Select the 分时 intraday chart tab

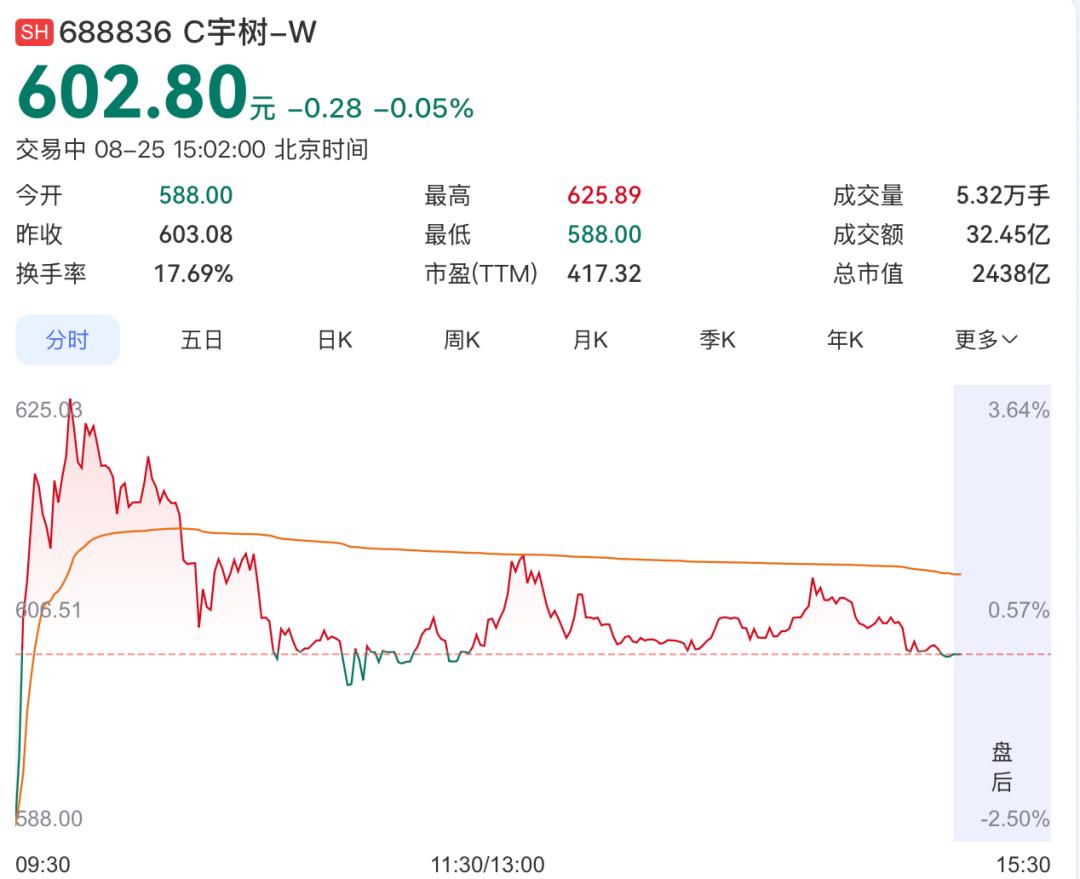(68, 340)
